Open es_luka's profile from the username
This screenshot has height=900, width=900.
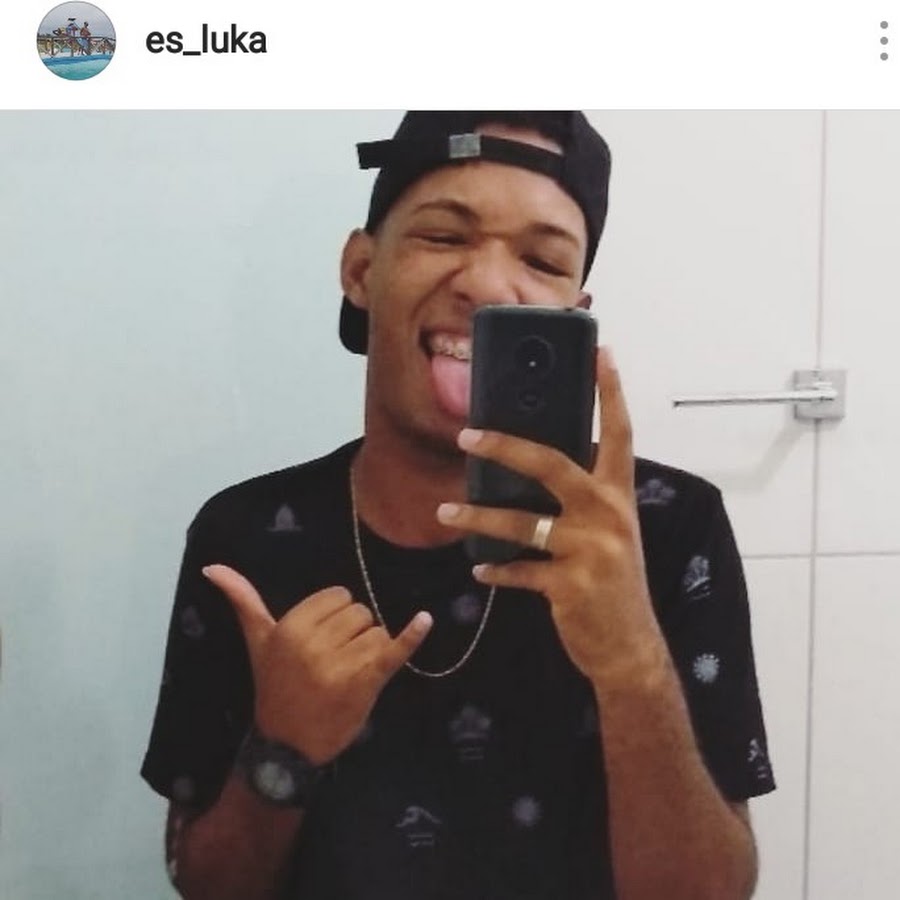[x=206, y=41]
